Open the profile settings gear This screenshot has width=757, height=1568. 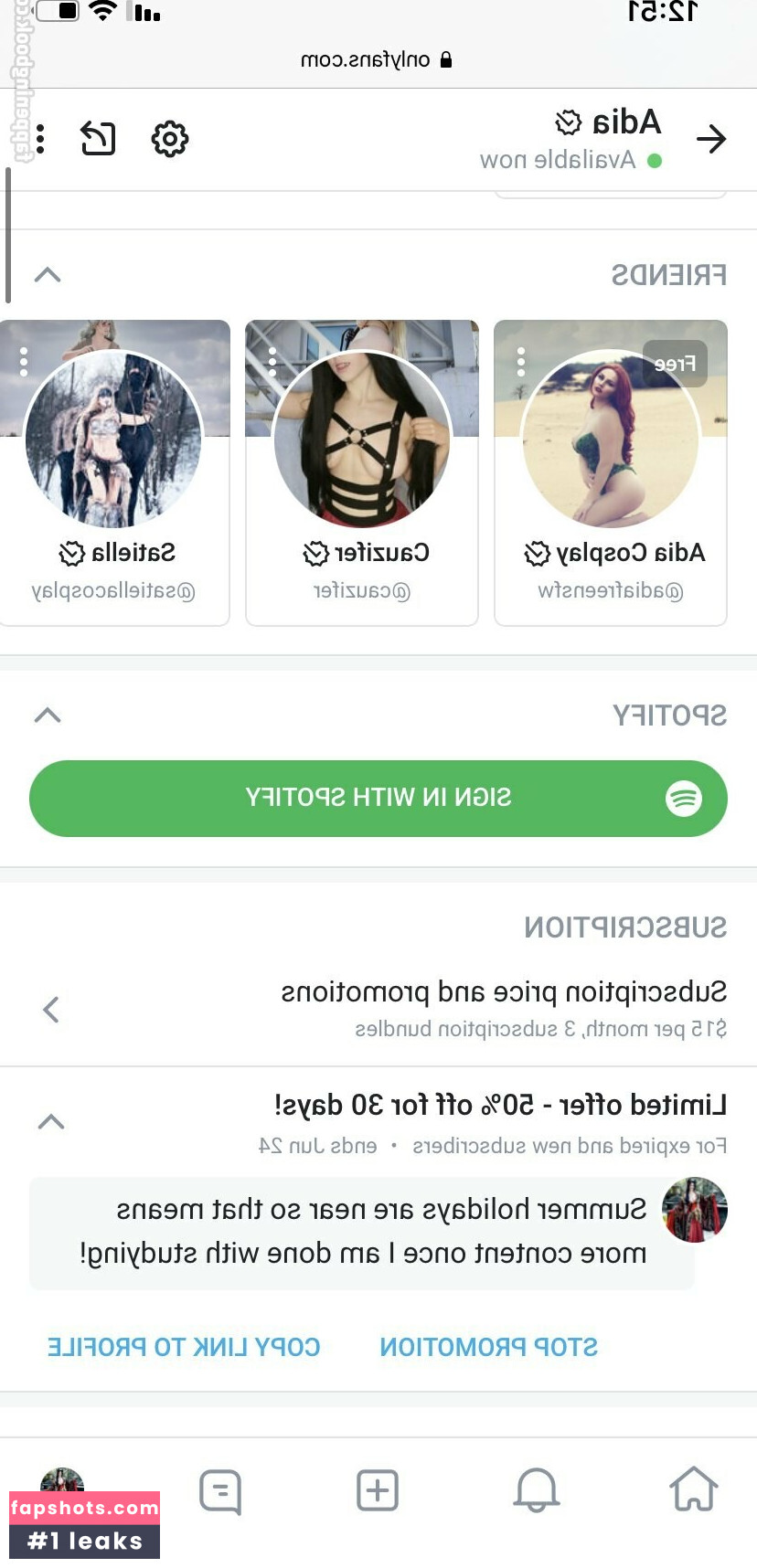click(170, 139)
